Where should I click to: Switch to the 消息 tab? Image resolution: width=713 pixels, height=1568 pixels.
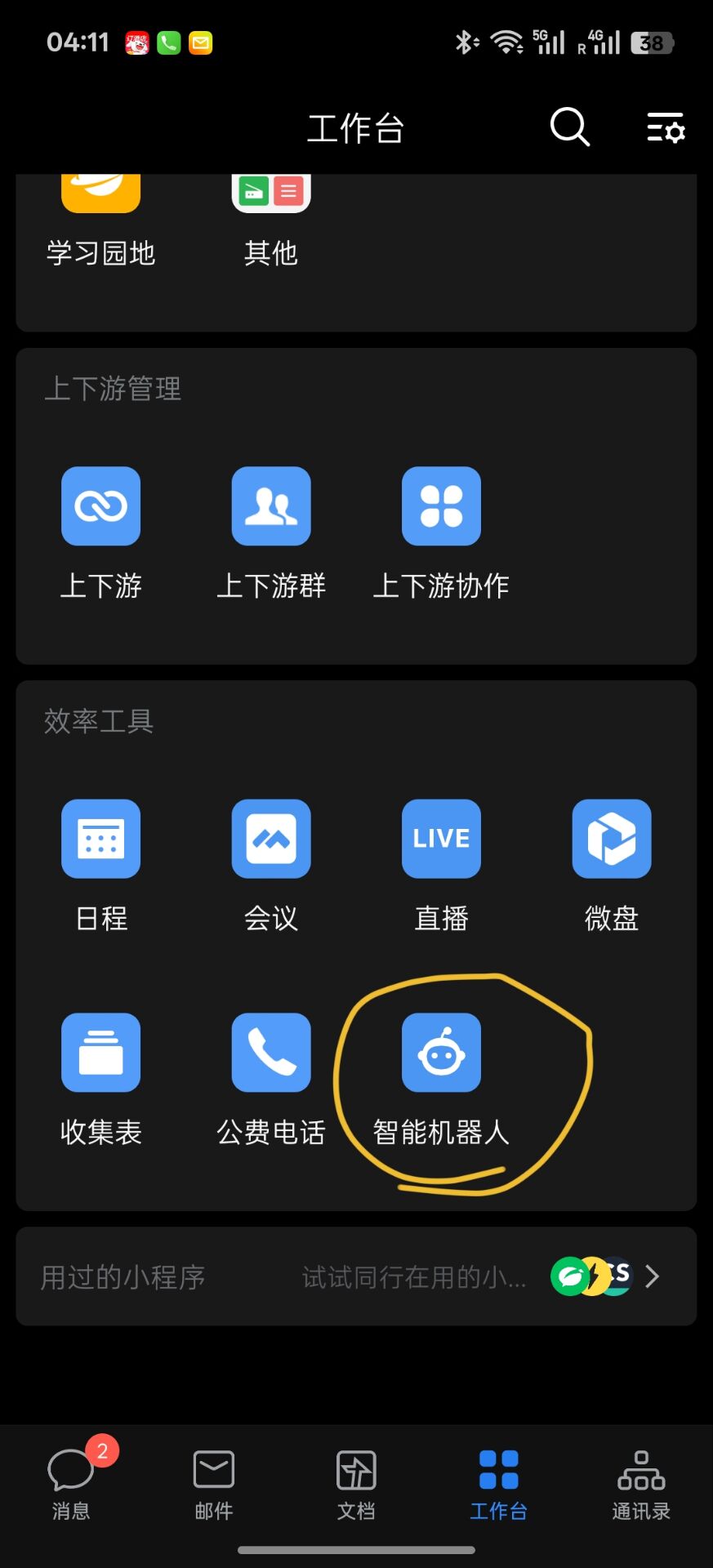[x=71, y=1484]
